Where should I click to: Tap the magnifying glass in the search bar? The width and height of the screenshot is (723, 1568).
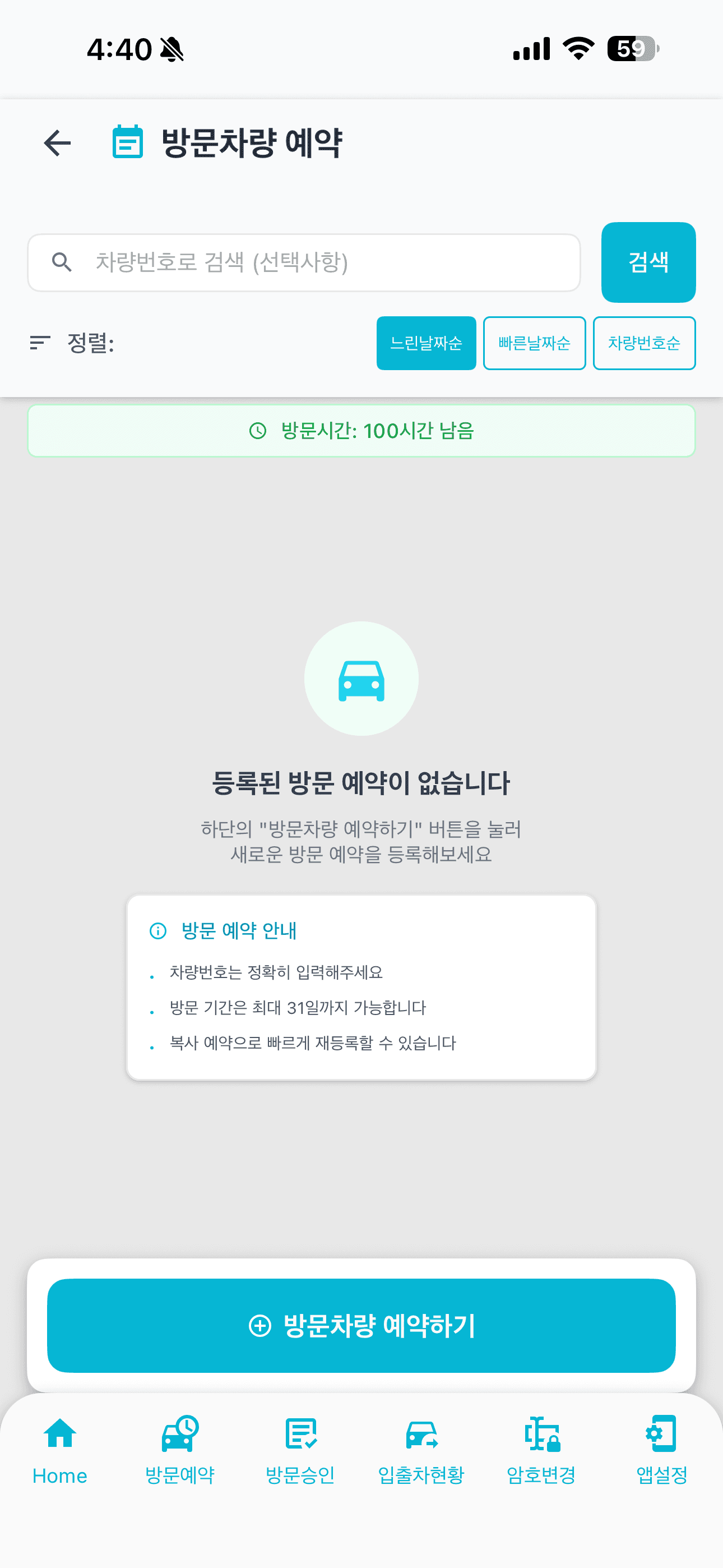[62, 262]
